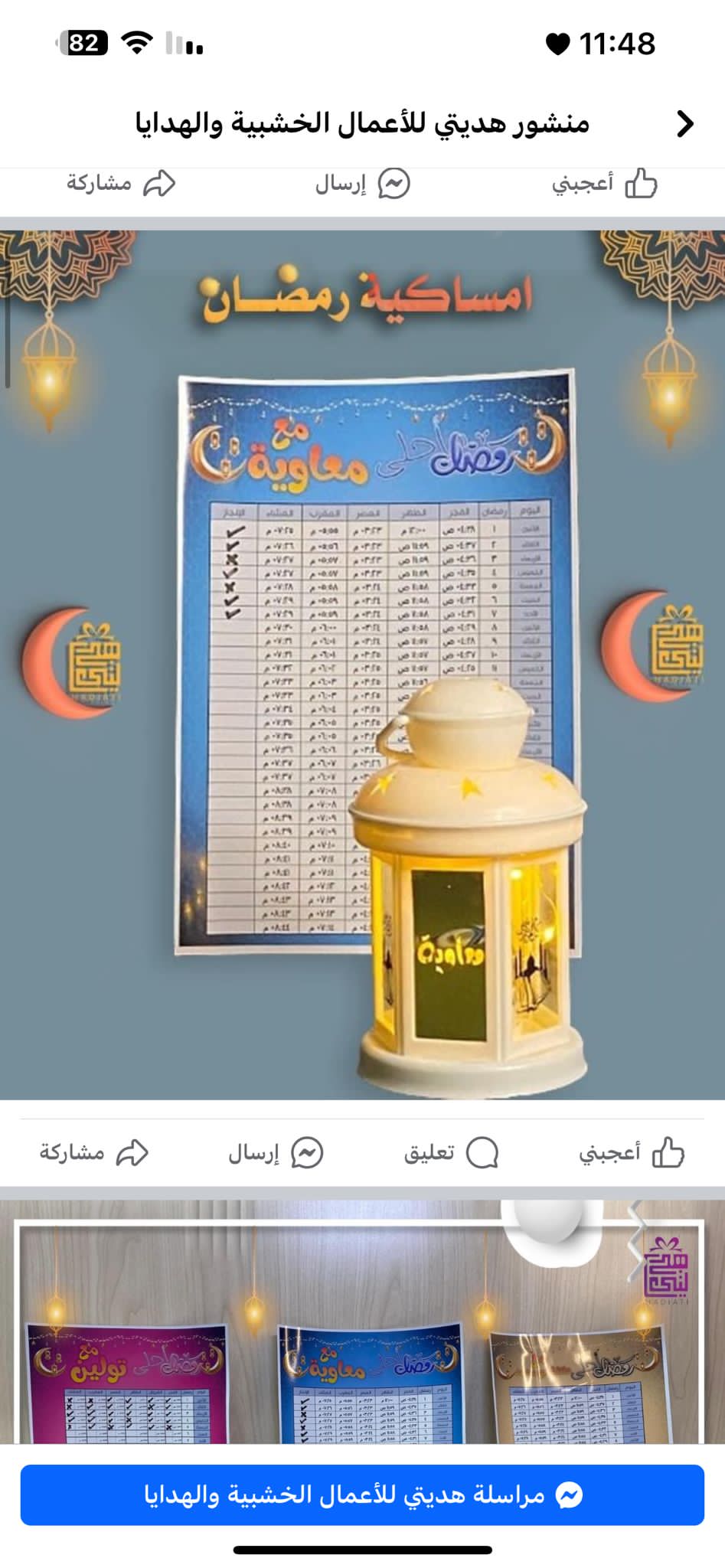The height and width of the screenshot is (1568, 725).
Task: Go back using the header arrow
Action: coord(684,124)
